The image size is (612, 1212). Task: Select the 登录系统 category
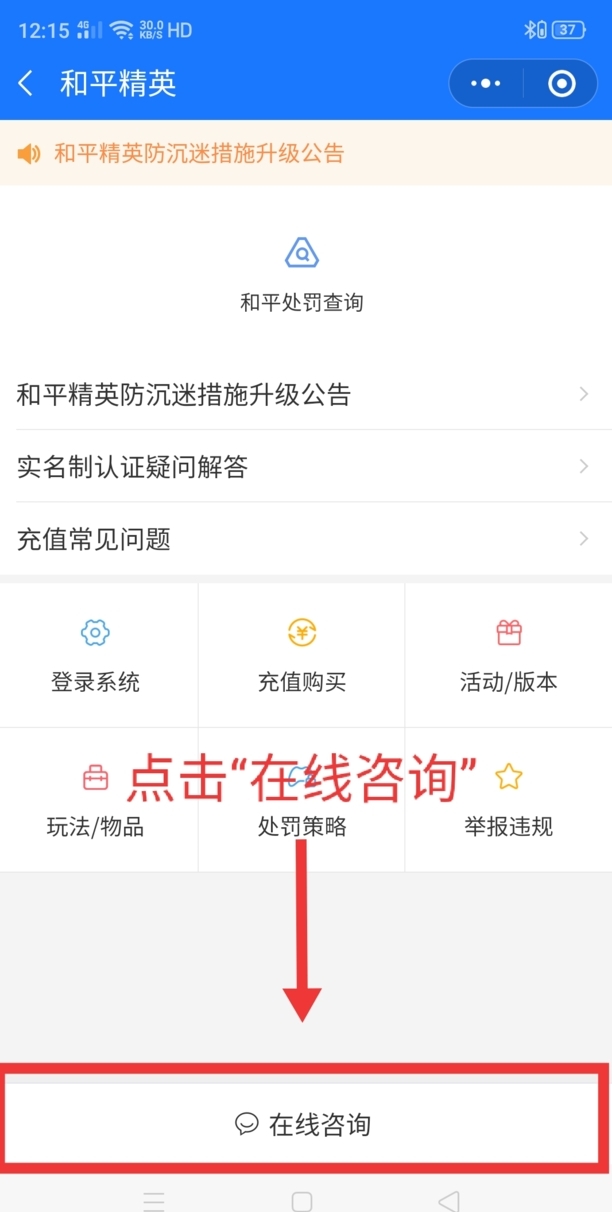click(x=96, y=655)
